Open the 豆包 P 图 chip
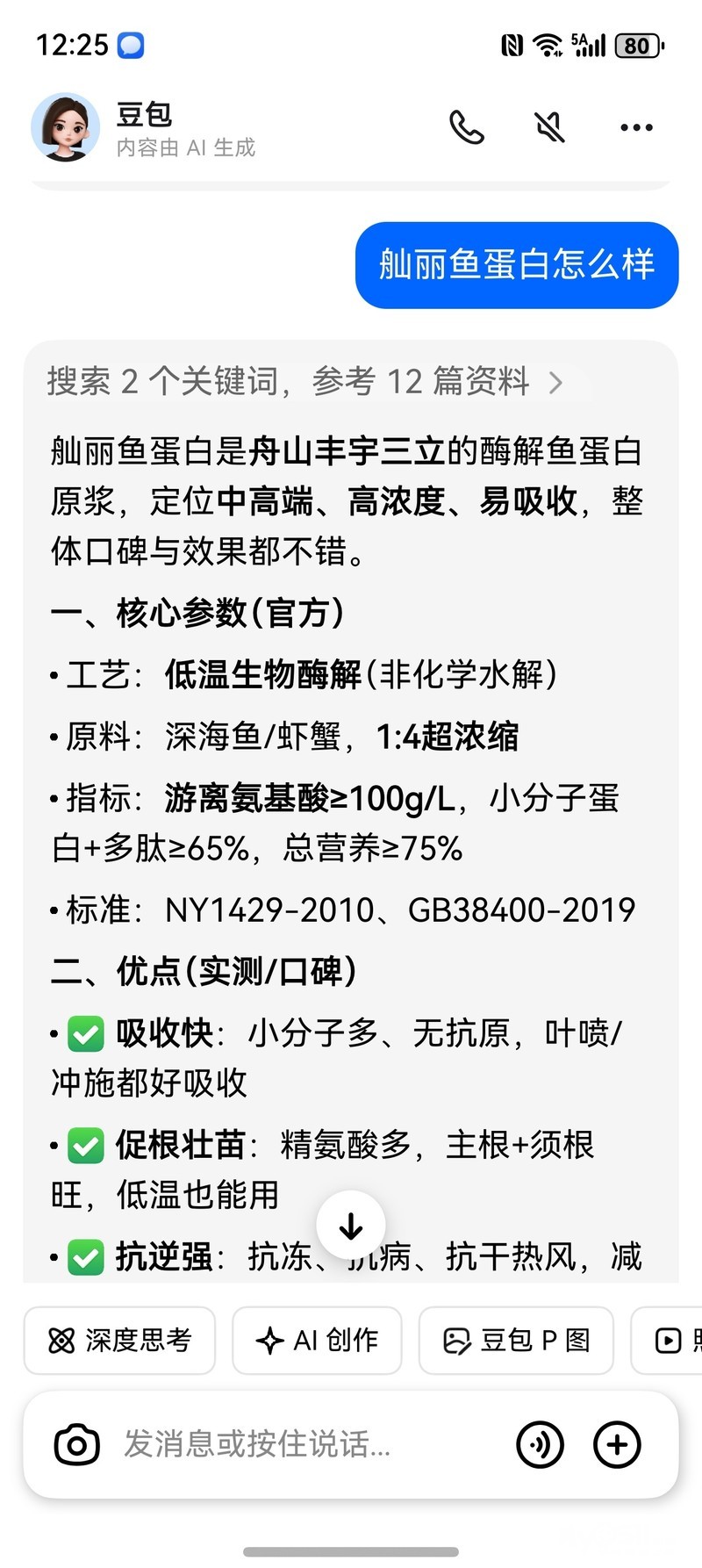Screen dimensions: 702x1568 (516, 1341)
